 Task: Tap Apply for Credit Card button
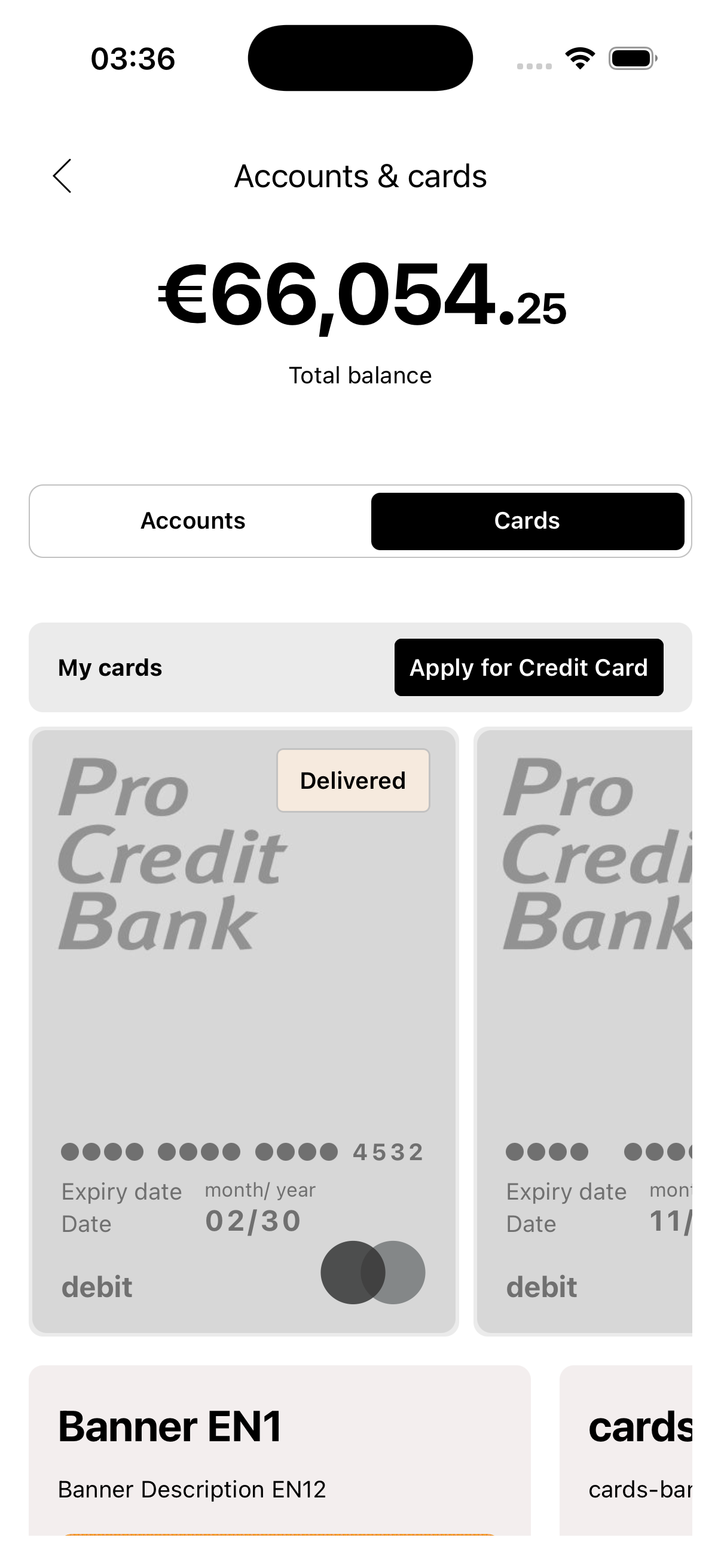(x=528, y=668)
